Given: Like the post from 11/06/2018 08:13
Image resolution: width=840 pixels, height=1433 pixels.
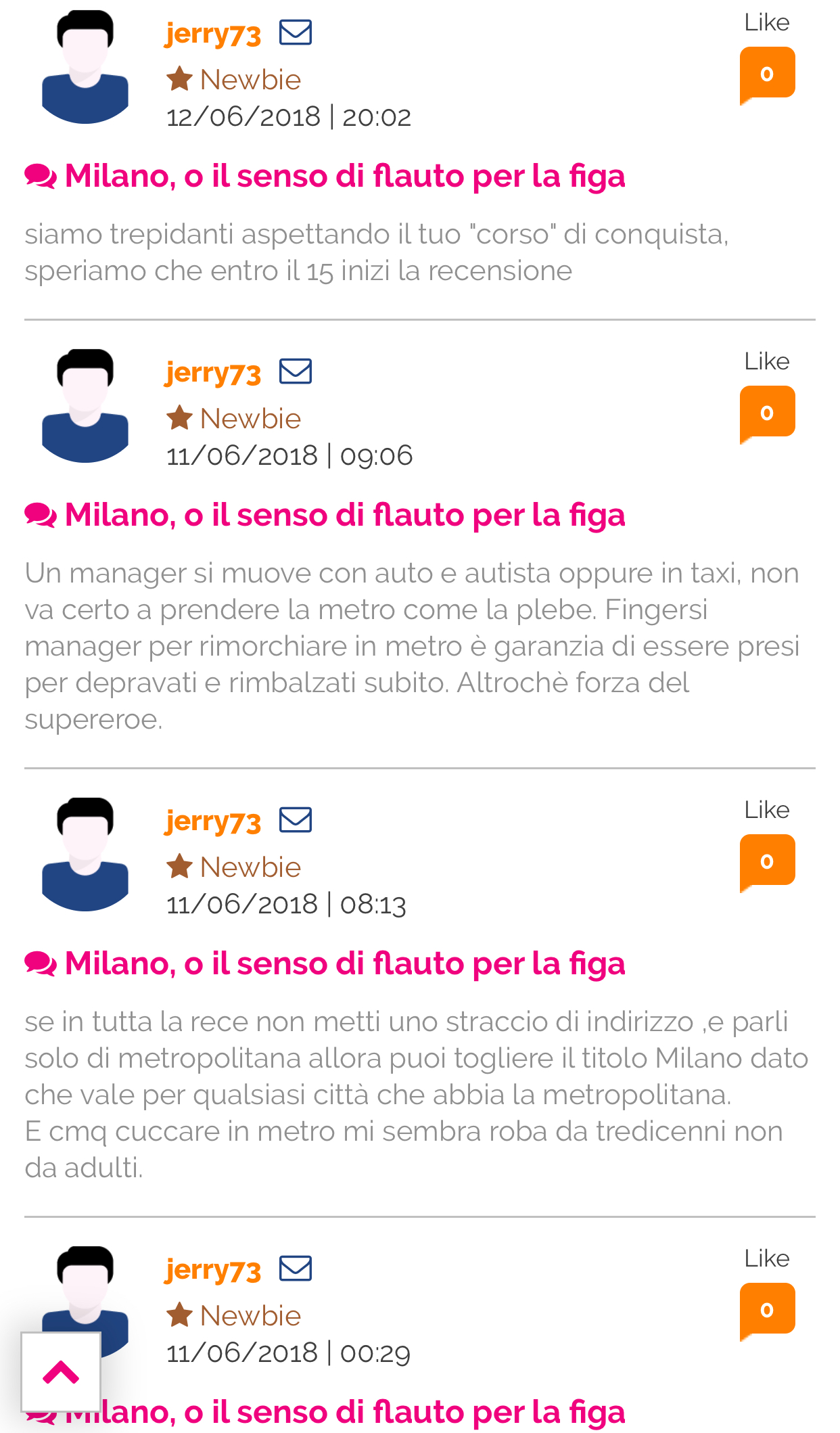Looking at the screenshot, I should 767,861.
